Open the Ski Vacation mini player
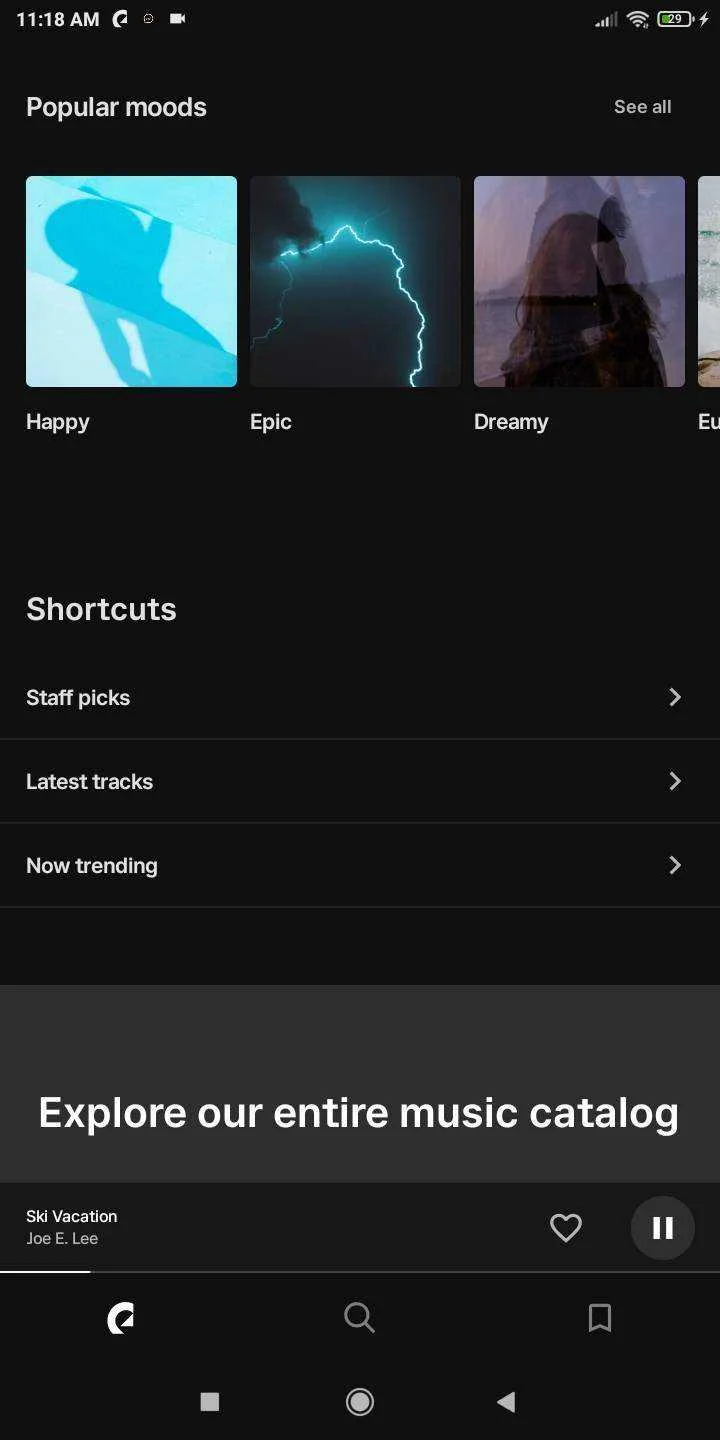 (270, 1228)
